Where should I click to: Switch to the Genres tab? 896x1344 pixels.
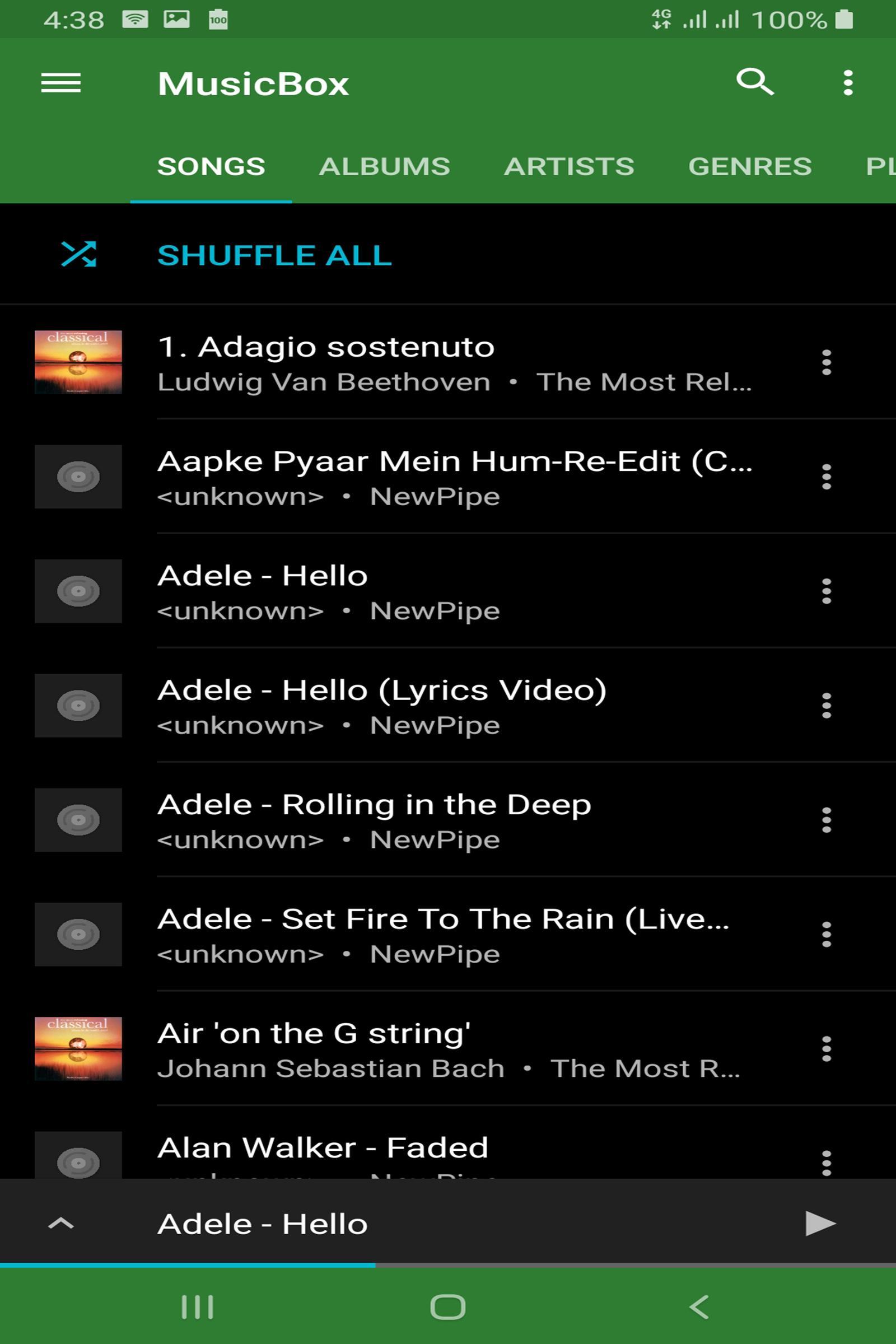(x=750, y=167)
